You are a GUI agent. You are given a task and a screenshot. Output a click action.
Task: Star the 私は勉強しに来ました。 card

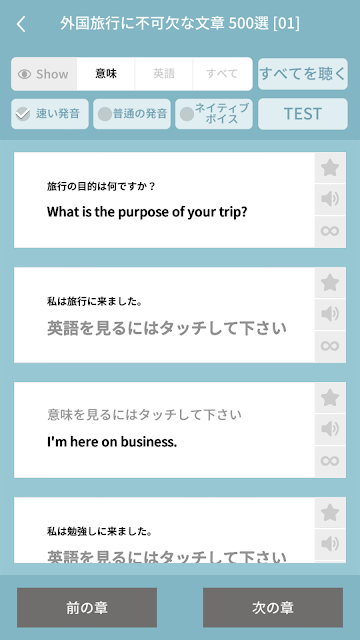(x=330, y=513)
